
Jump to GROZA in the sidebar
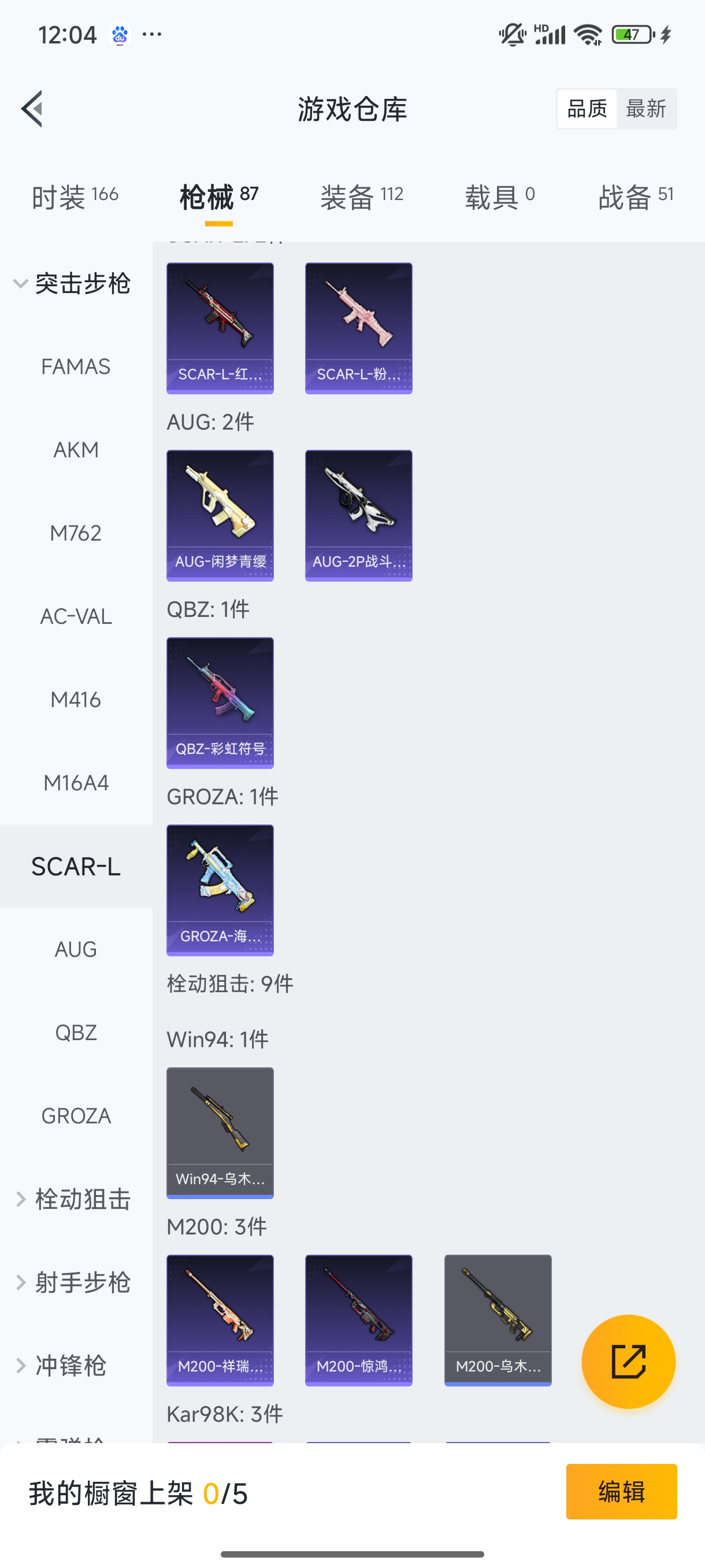[76, 1116]
